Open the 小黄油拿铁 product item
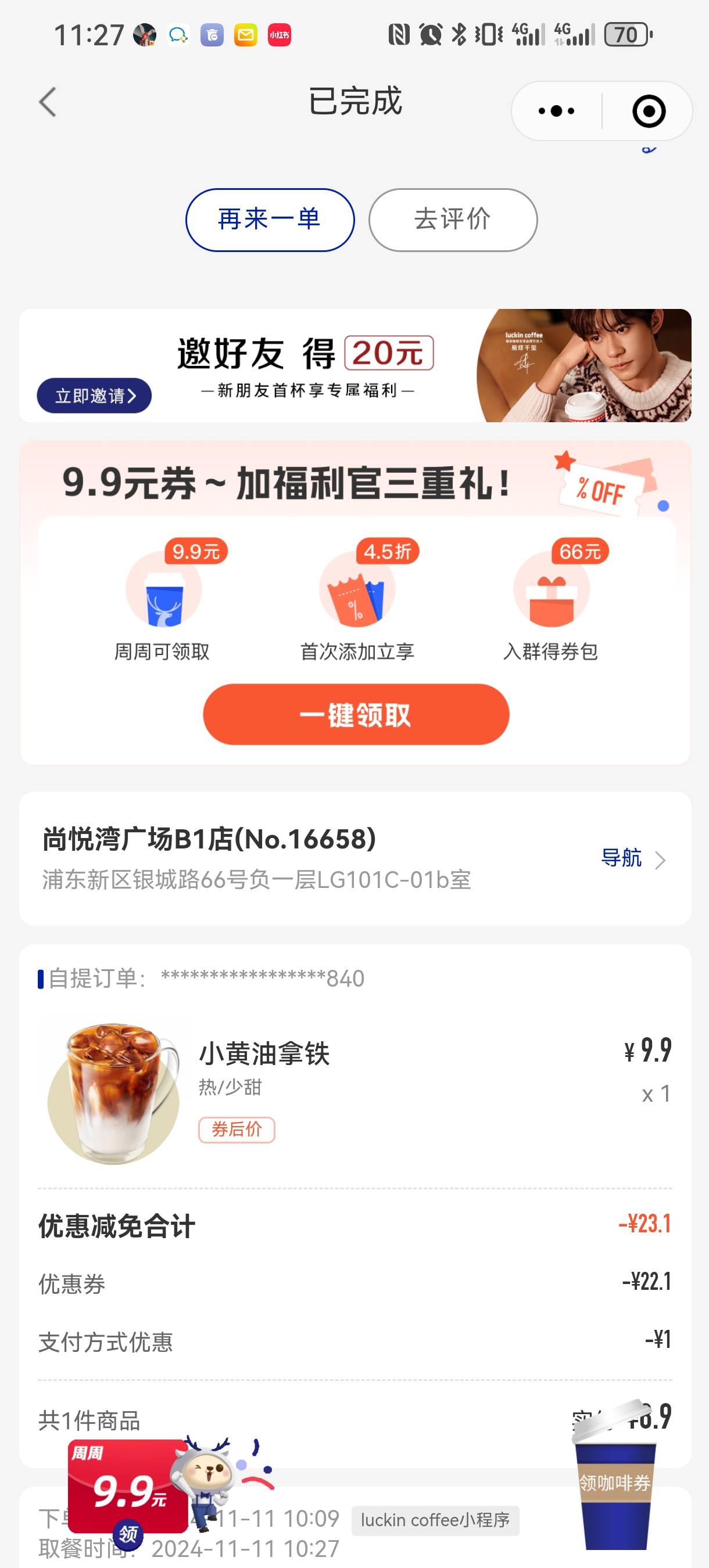The width and height of the screenshot is (709, 1568). coord(355,1092)
